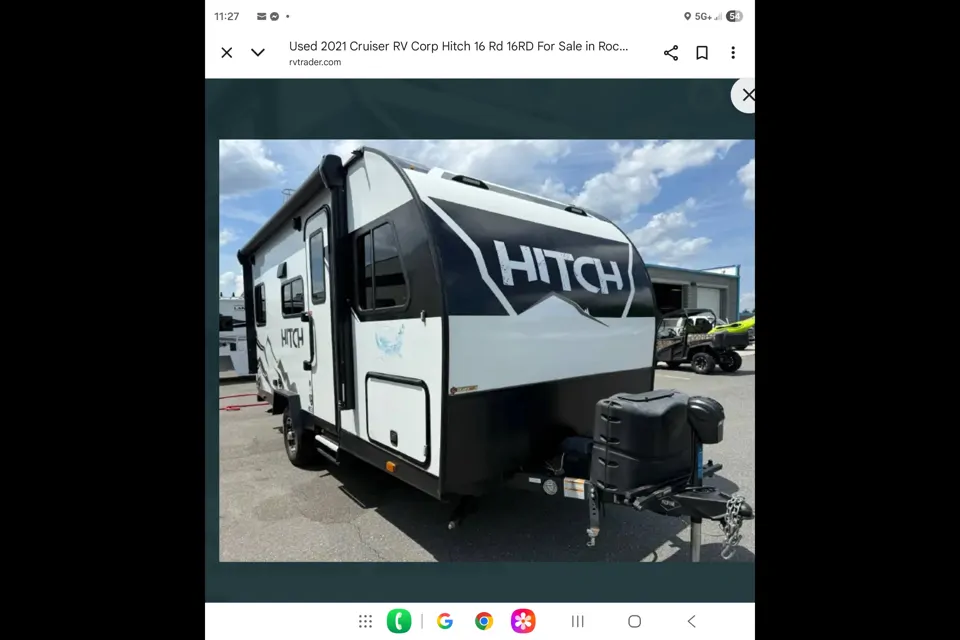Launch the Phone app
The image size is (960, 640).
click(x=399, y=621)
